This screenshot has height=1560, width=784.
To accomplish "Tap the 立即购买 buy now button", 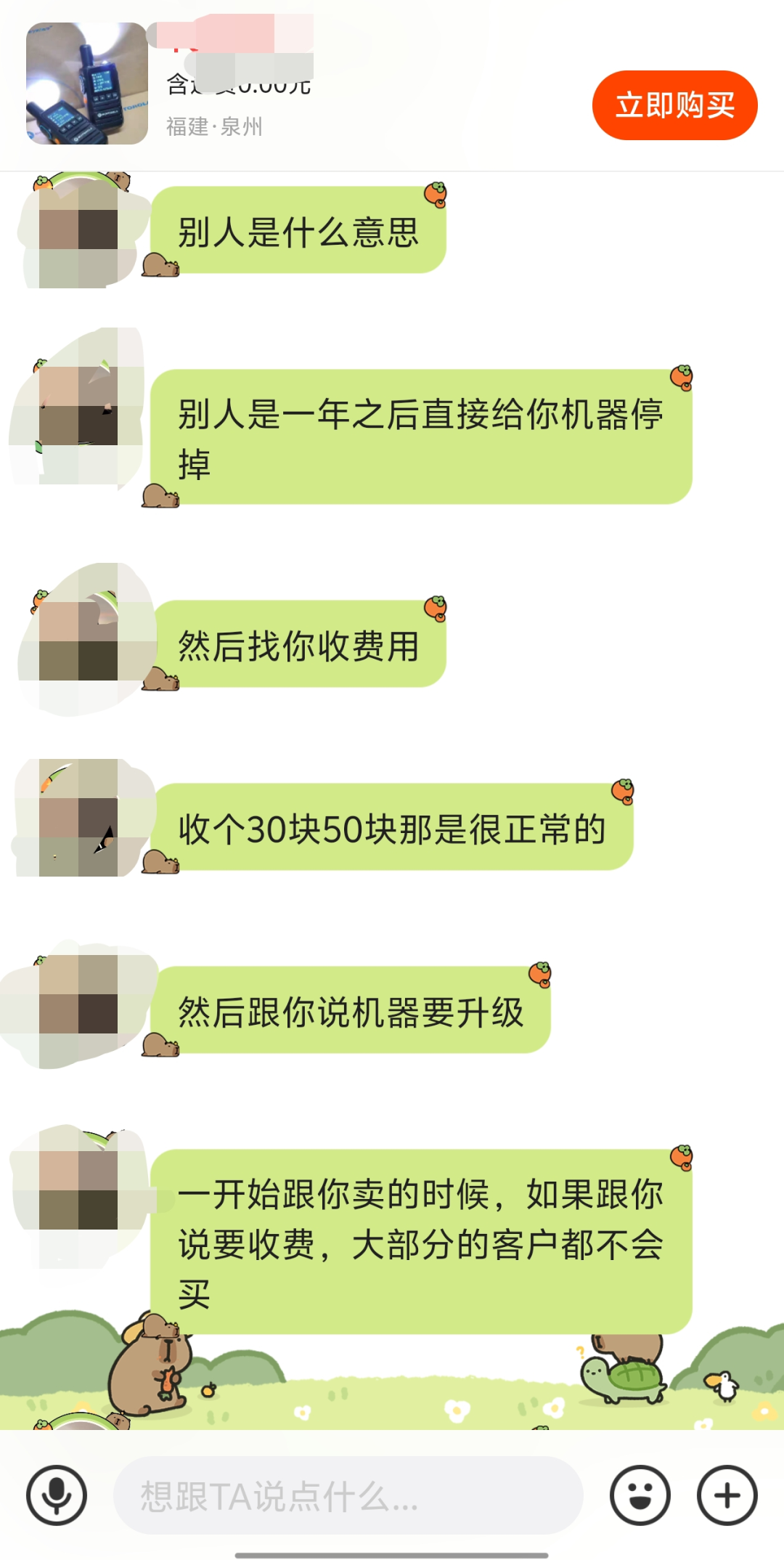I will (674, 105).
